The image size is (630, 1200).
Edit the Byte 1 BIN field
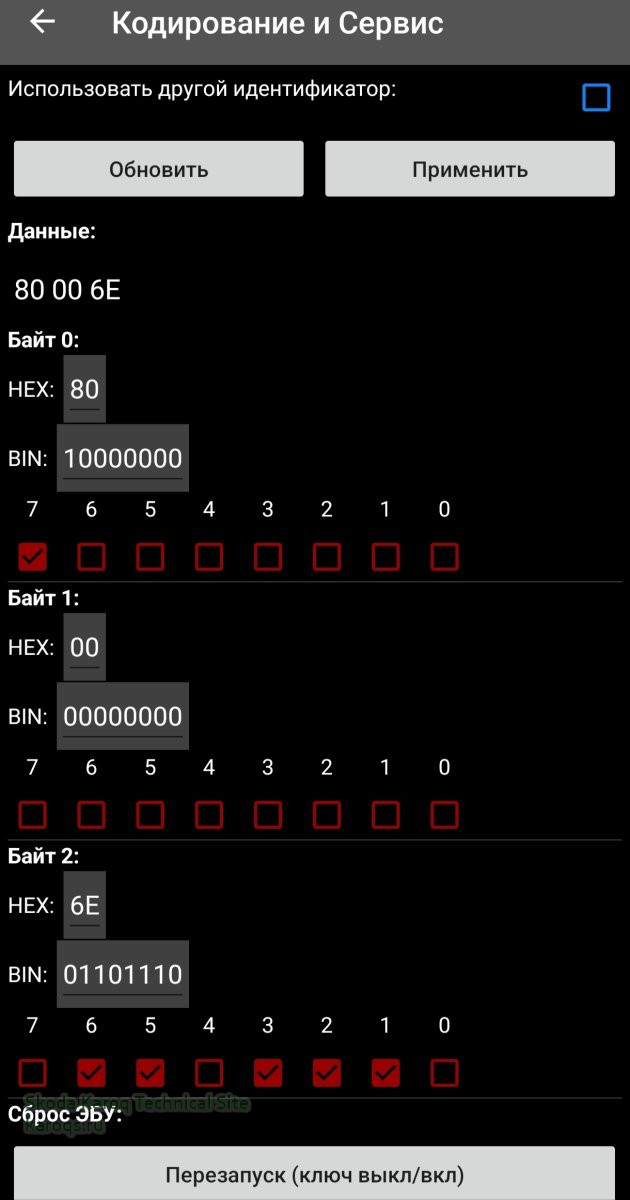point(122,717)
